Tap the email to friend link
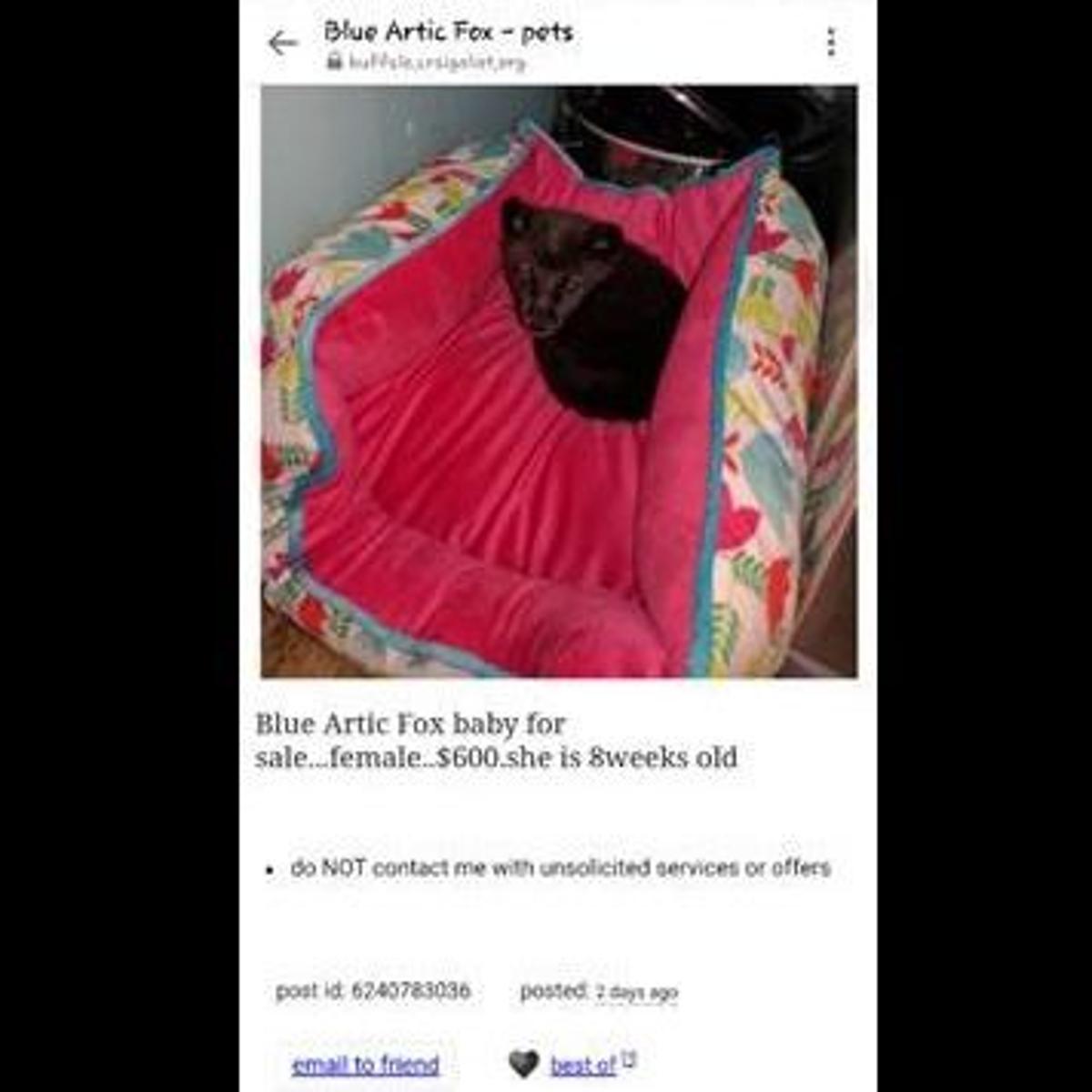1092x1092 pixels. click(x=365, y=1065)
